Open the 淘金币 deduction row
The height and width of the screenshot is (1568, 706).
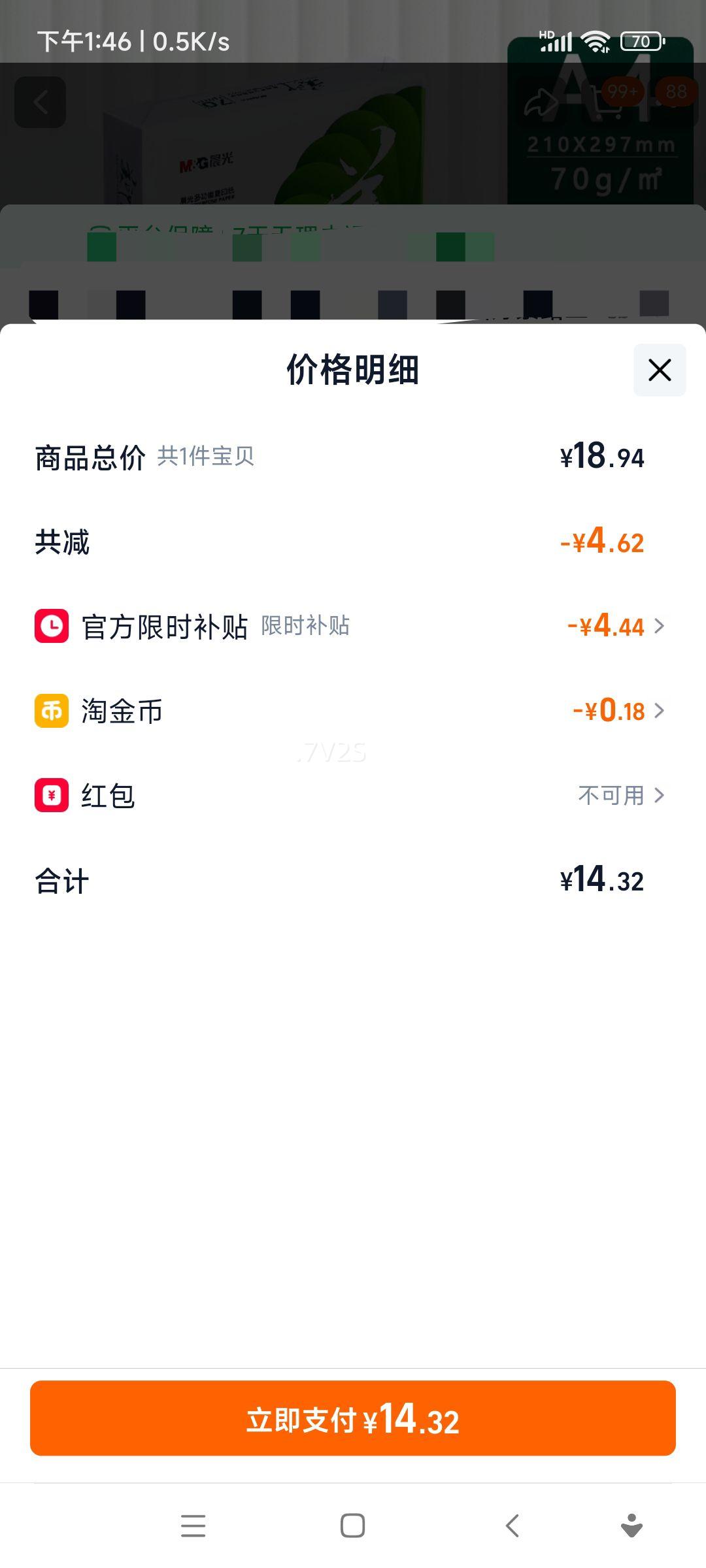point(353,710)
